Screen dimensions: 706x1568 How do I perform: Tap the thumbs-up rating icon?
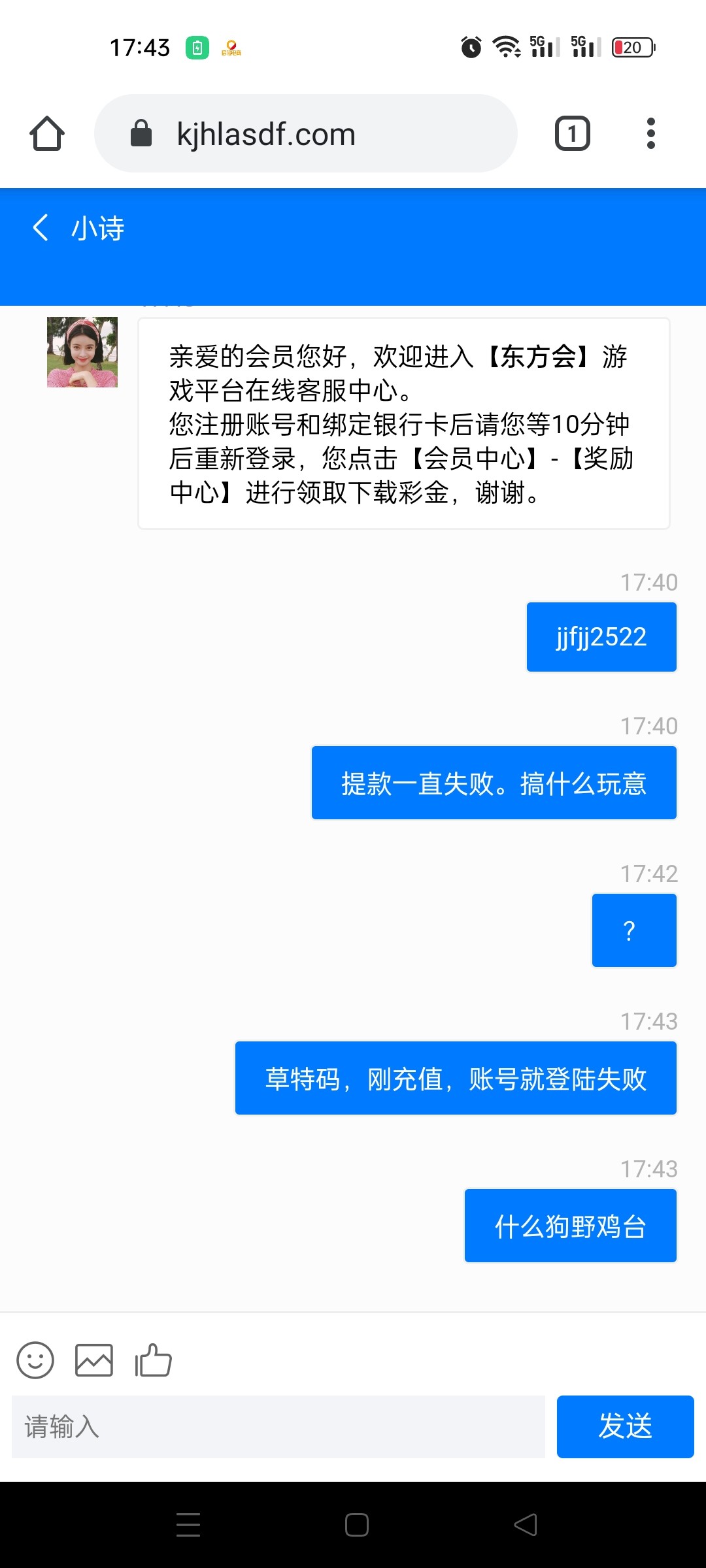(153, 1361)
